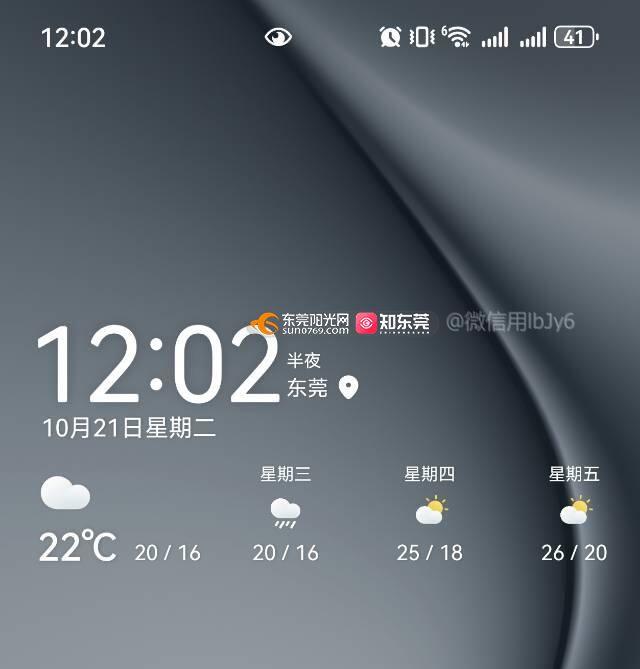Tap the date 10月21日星期二
This screenshot has width=640, height=669.
pyautogui.click(x=129, y=429)
